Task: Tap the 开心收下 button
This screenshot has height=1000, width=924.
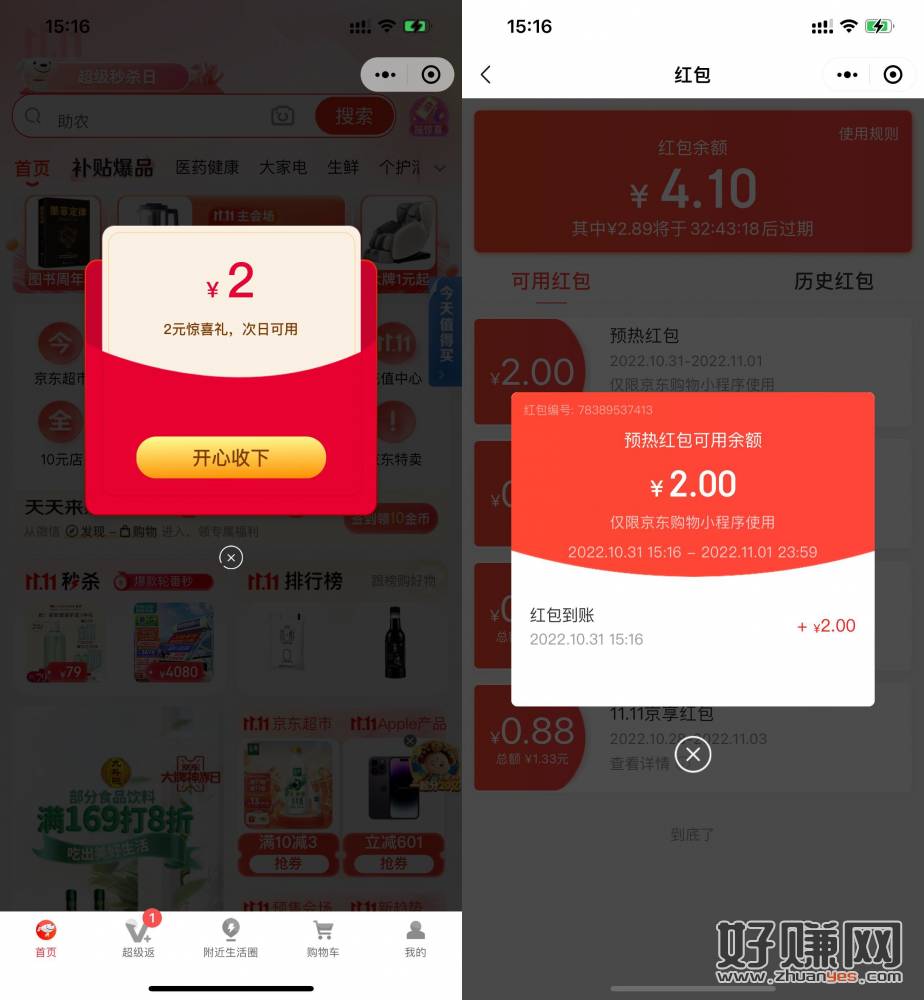Action: point(231,458)
